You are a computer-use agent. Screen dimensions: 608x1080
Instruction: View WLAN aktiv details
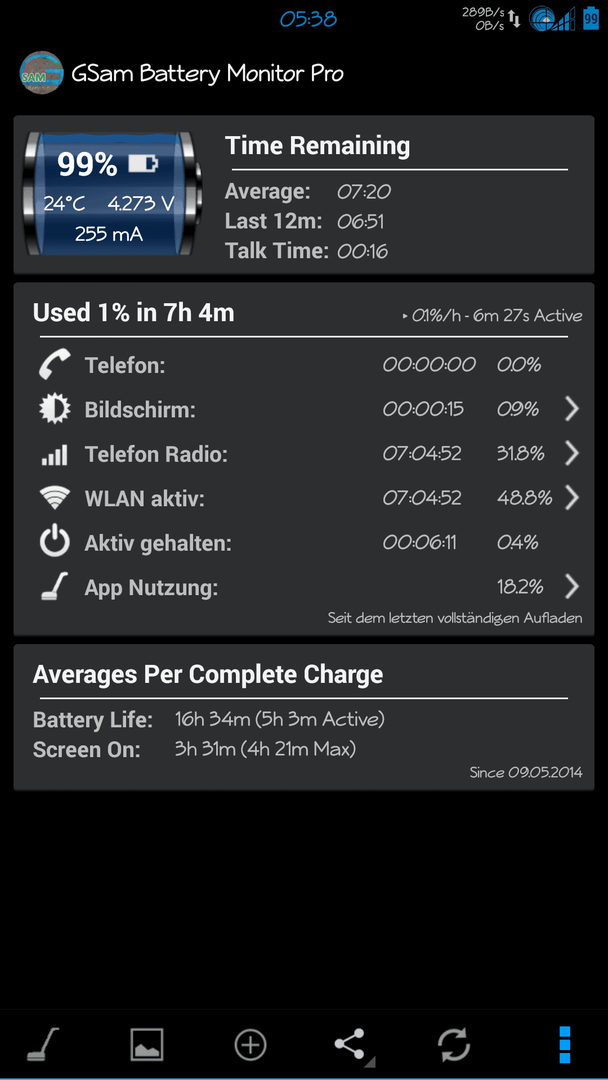click(x=304, y=498)
